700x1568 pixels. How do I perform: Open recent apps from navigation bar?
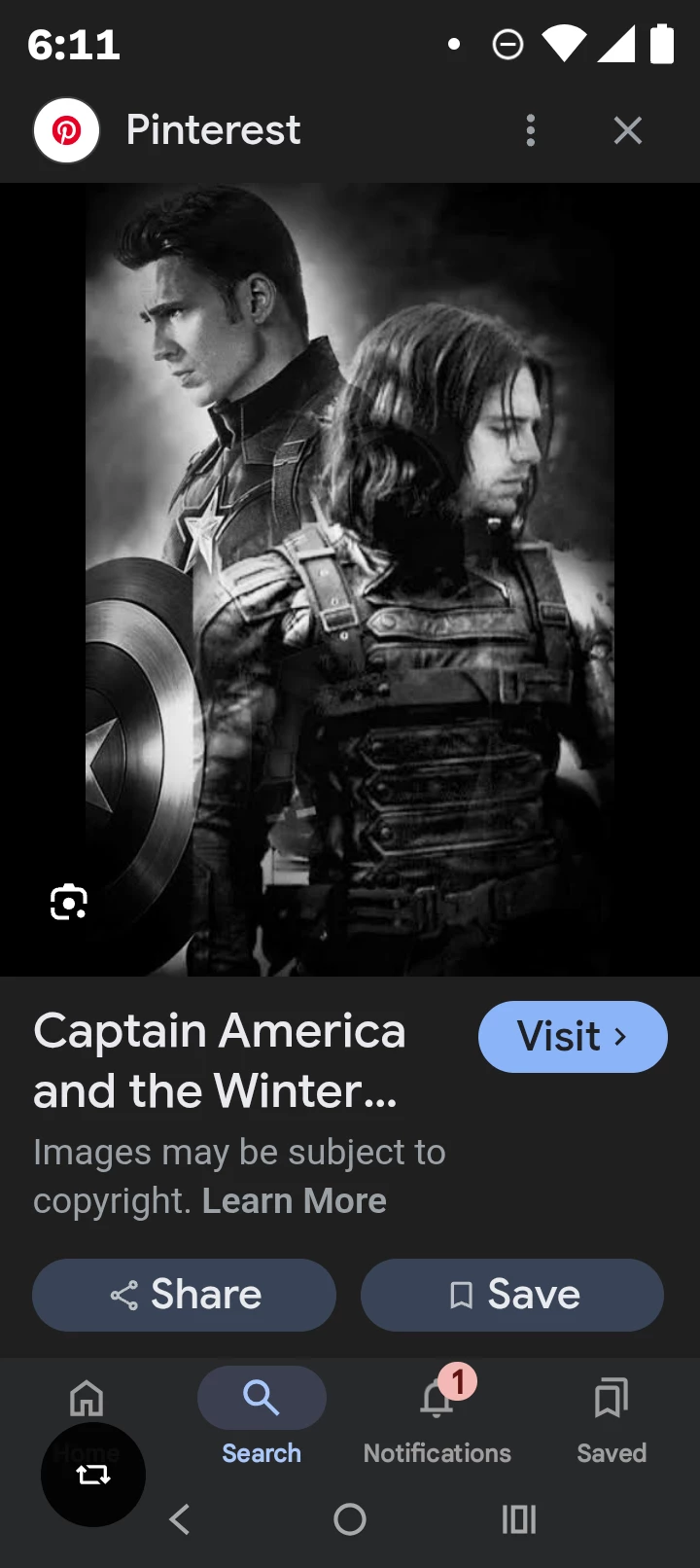(518, 1519)
